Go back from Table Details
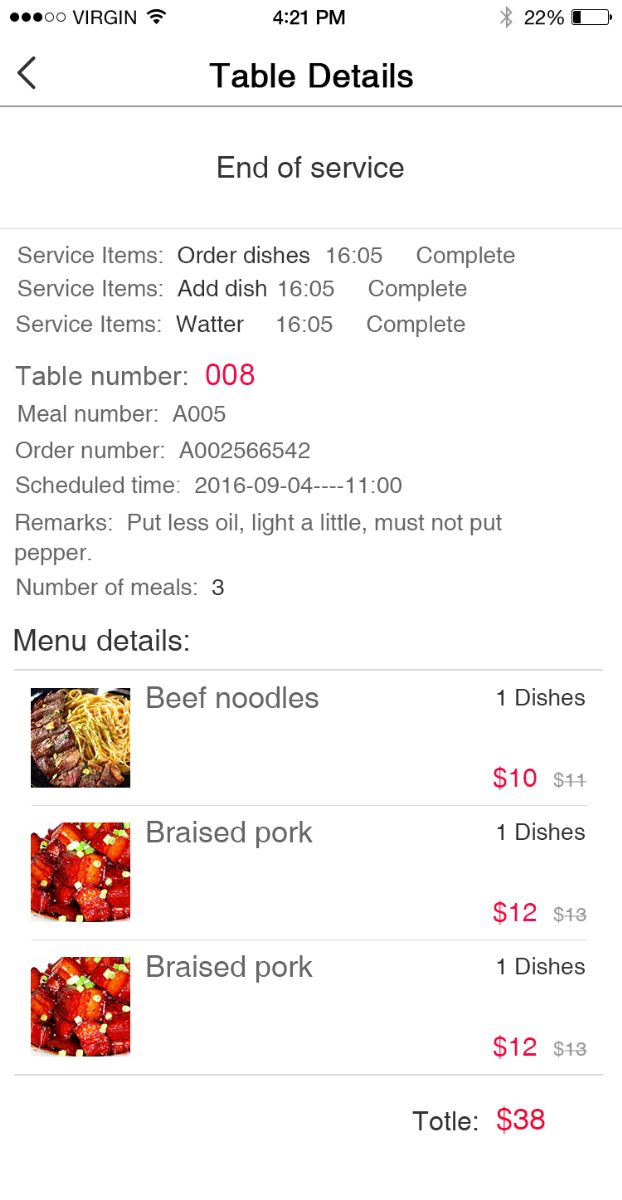Image resolution: width=622 pixels, height=1200 pixels. tap(27, 73)
